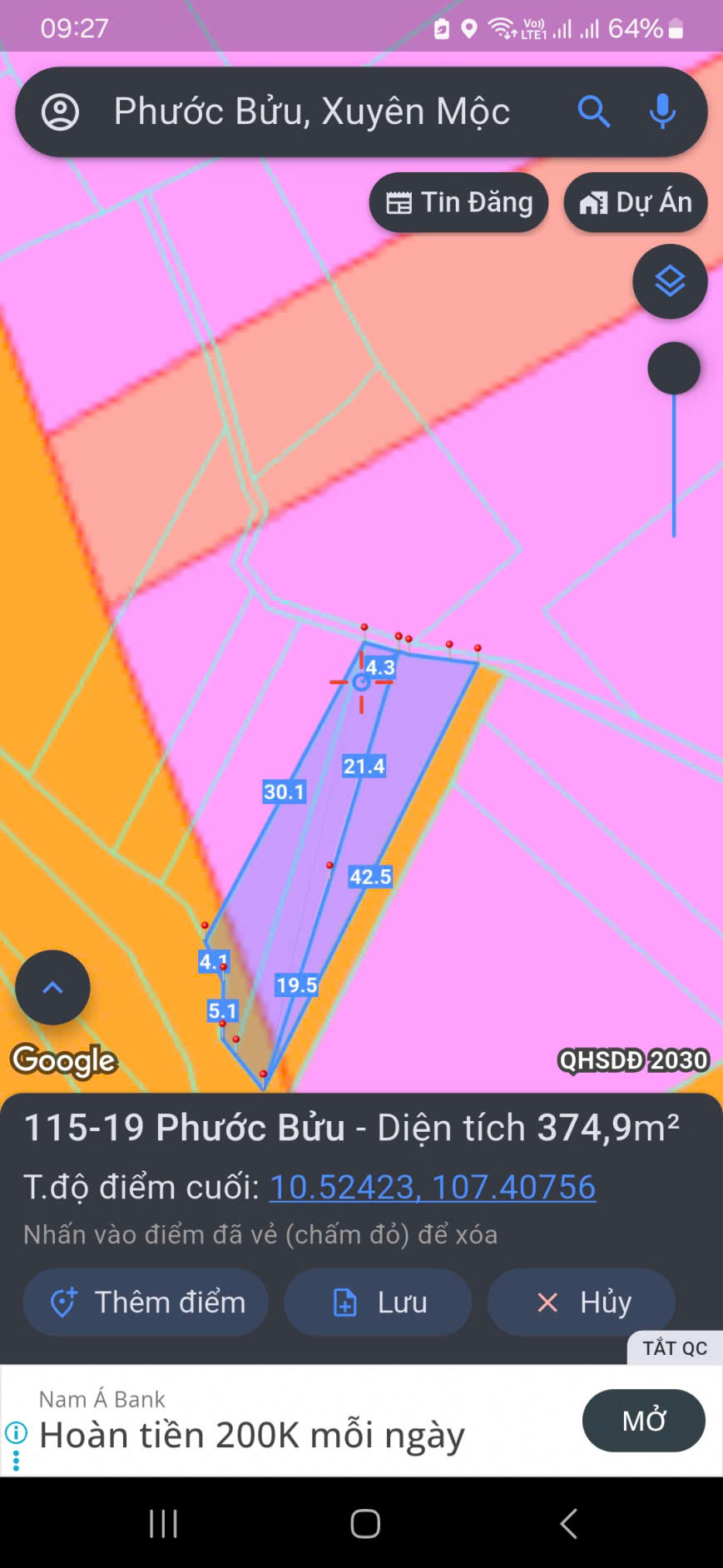The height and width of the screenshot is (1568, 723).
Task: Tap MỞ on the Nam Á Bank ad
Action: pyautogui.click(x=644, y=1421)
